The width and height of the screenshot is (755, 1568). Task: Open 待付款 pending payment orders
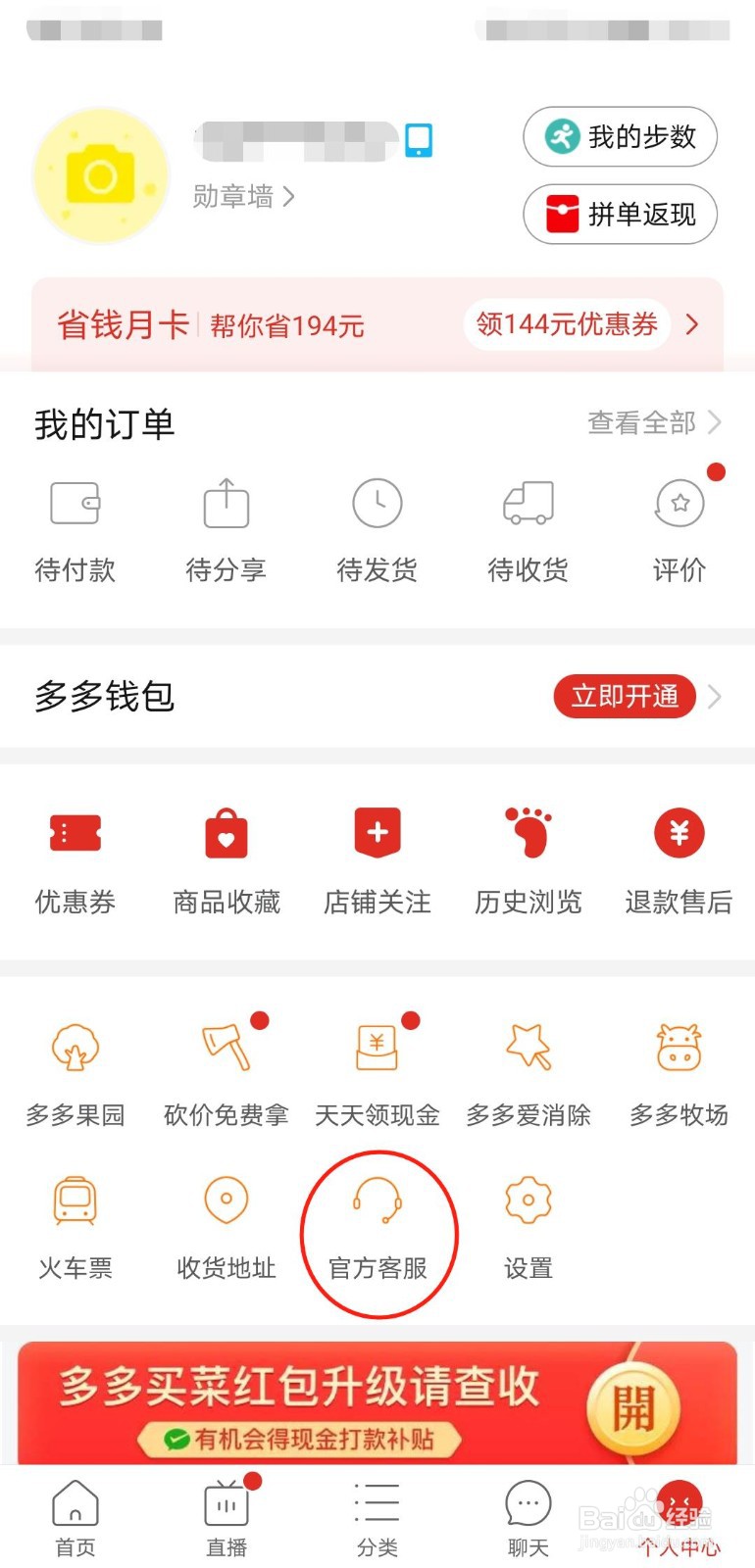(x=75, y=530)
